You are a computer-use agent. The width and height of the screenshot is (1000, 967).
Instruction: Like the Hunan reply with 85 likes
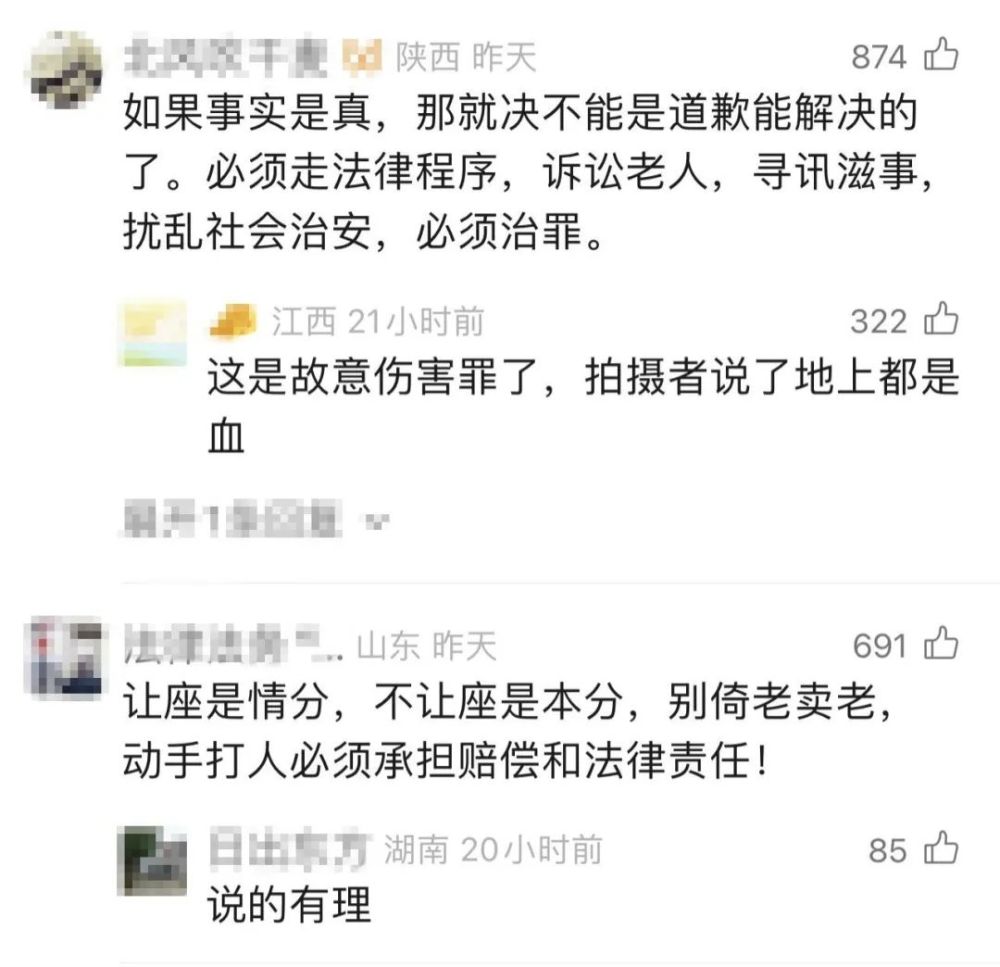941,849
